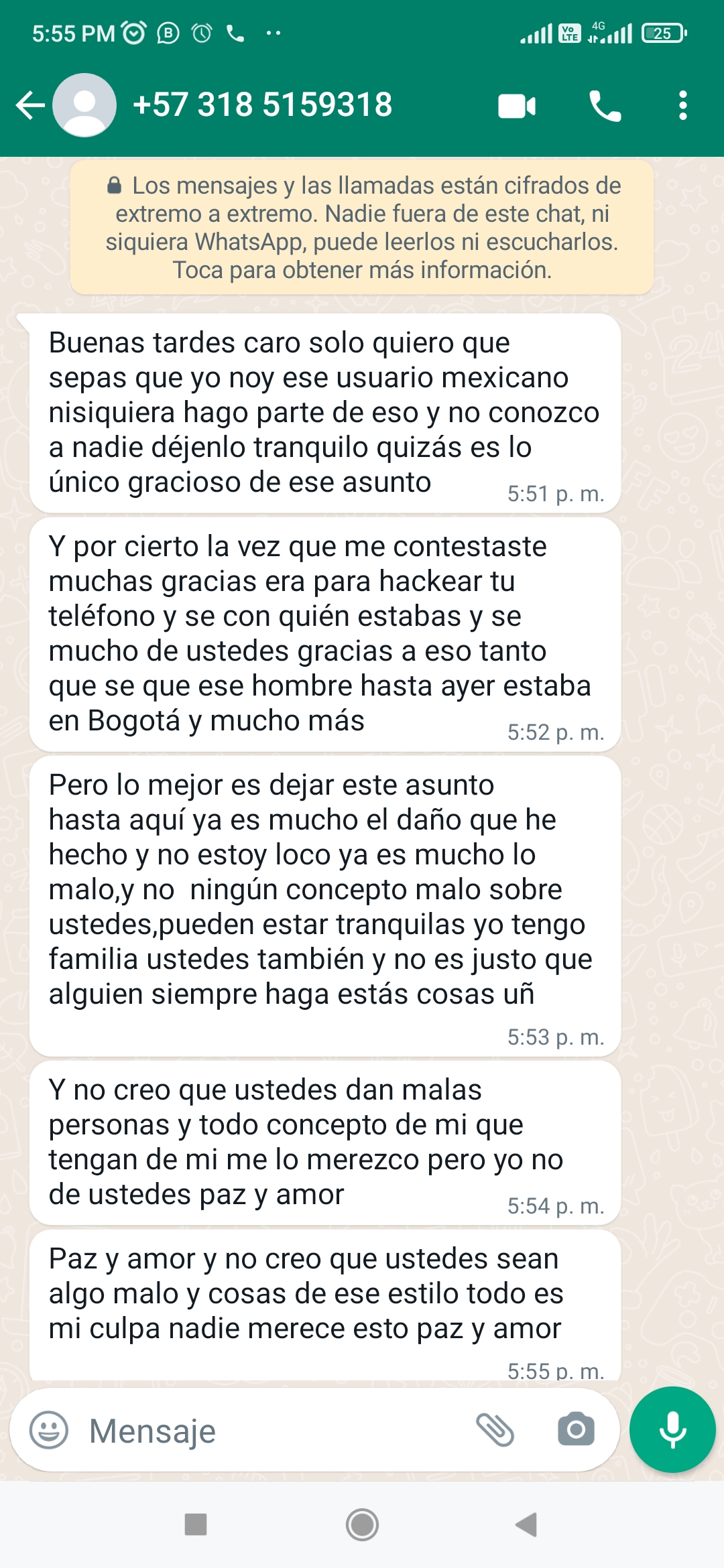The image size is (724, 1568).
Task: Start a voice call with this number
Action: (605, 106)
